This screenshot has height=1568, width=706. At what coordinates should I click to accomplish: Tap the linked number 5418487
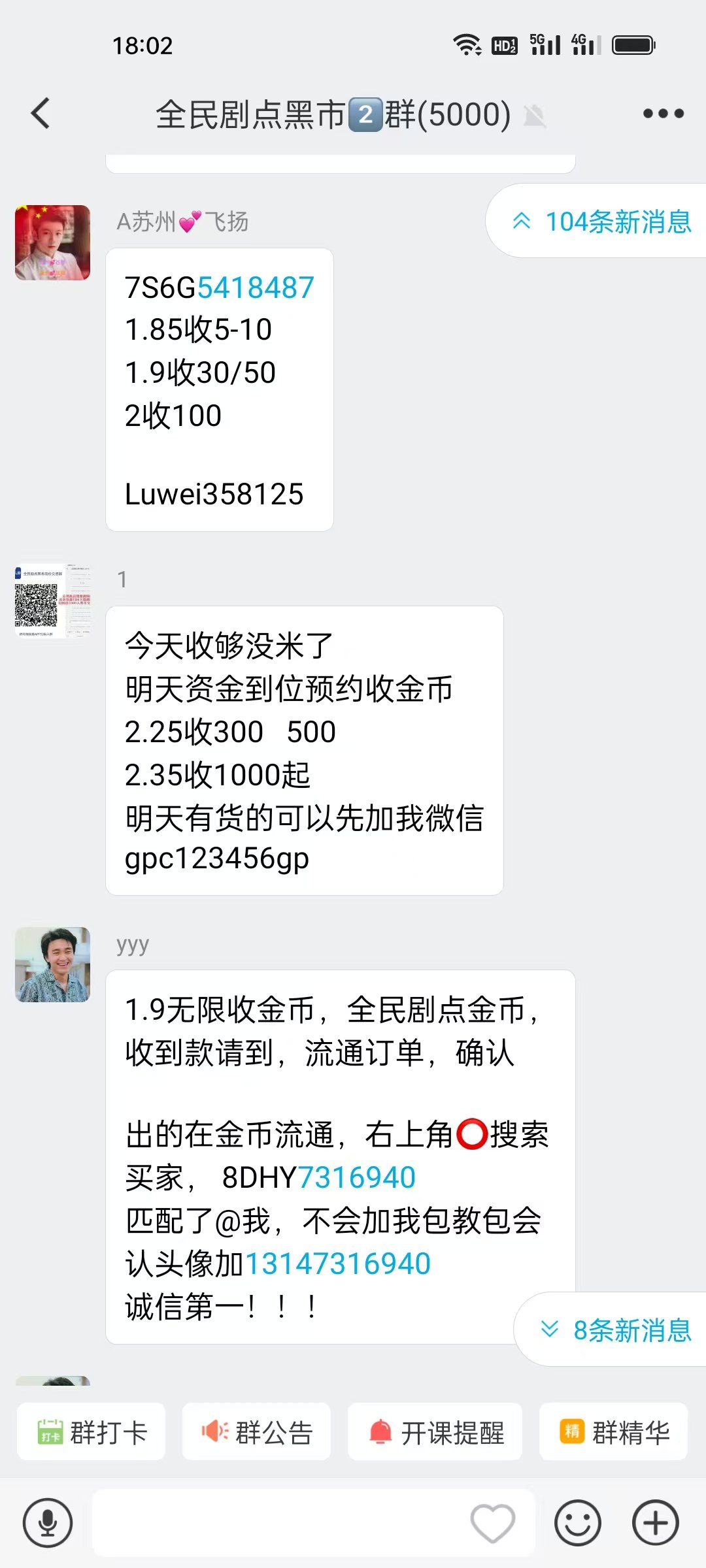click(x=256, y=288)
